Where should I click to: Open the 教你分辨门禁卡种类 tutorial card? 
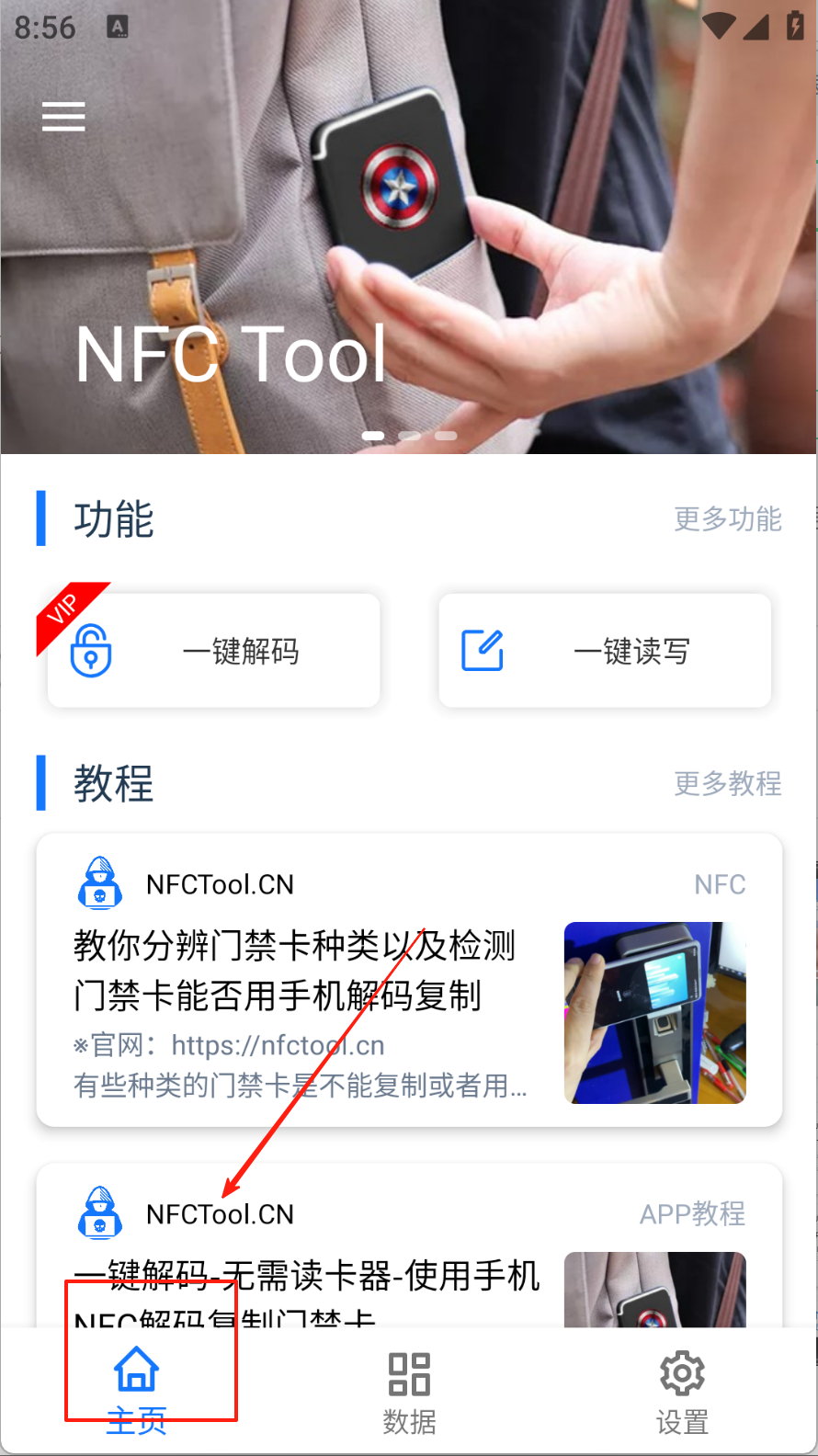[409, 980]
